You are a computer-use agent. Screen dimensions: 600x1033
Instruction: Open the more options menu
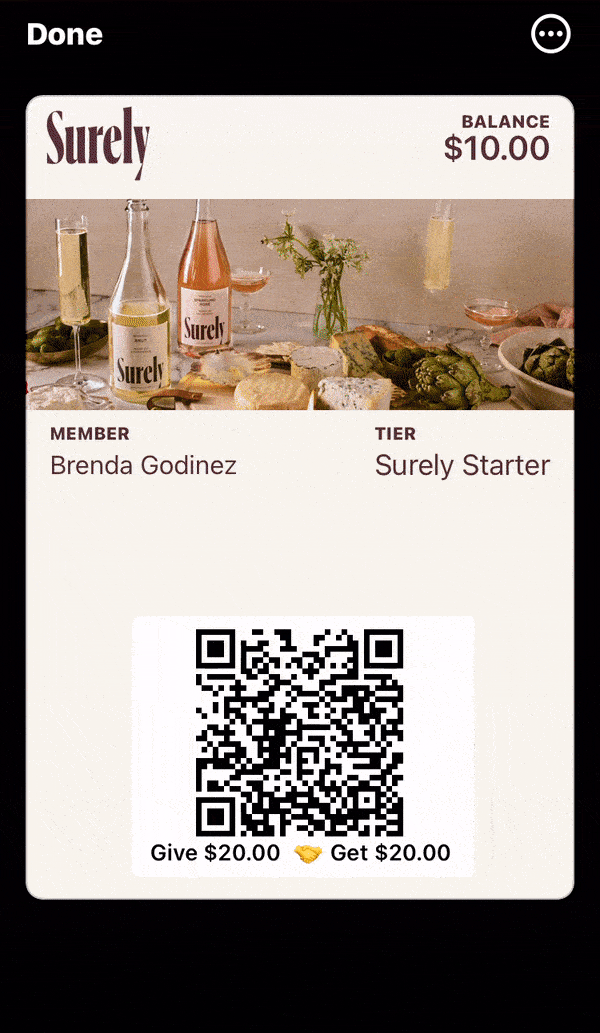click(550, 34)
